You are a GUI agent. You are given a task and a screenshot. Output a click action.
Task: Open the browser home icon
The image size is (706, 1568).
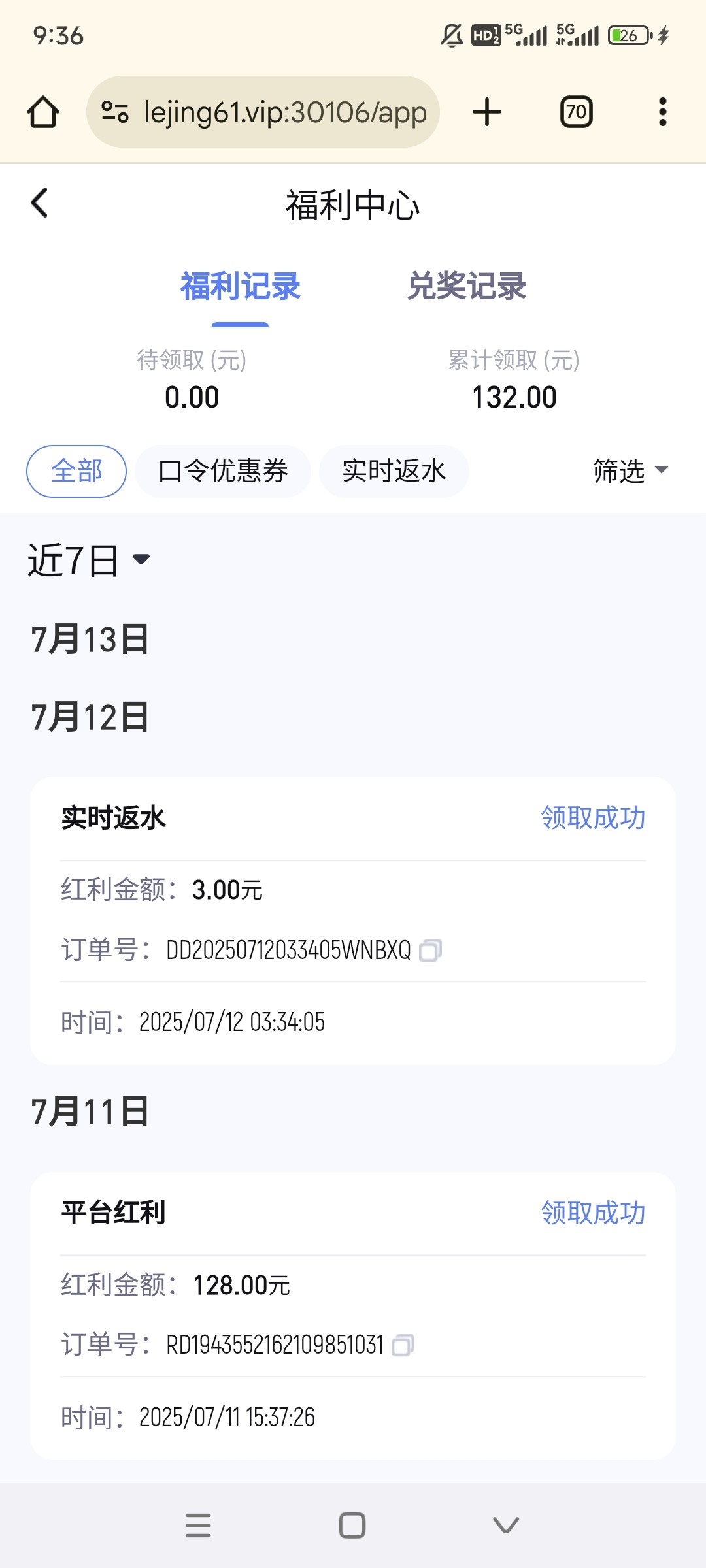tap(43, 111)
